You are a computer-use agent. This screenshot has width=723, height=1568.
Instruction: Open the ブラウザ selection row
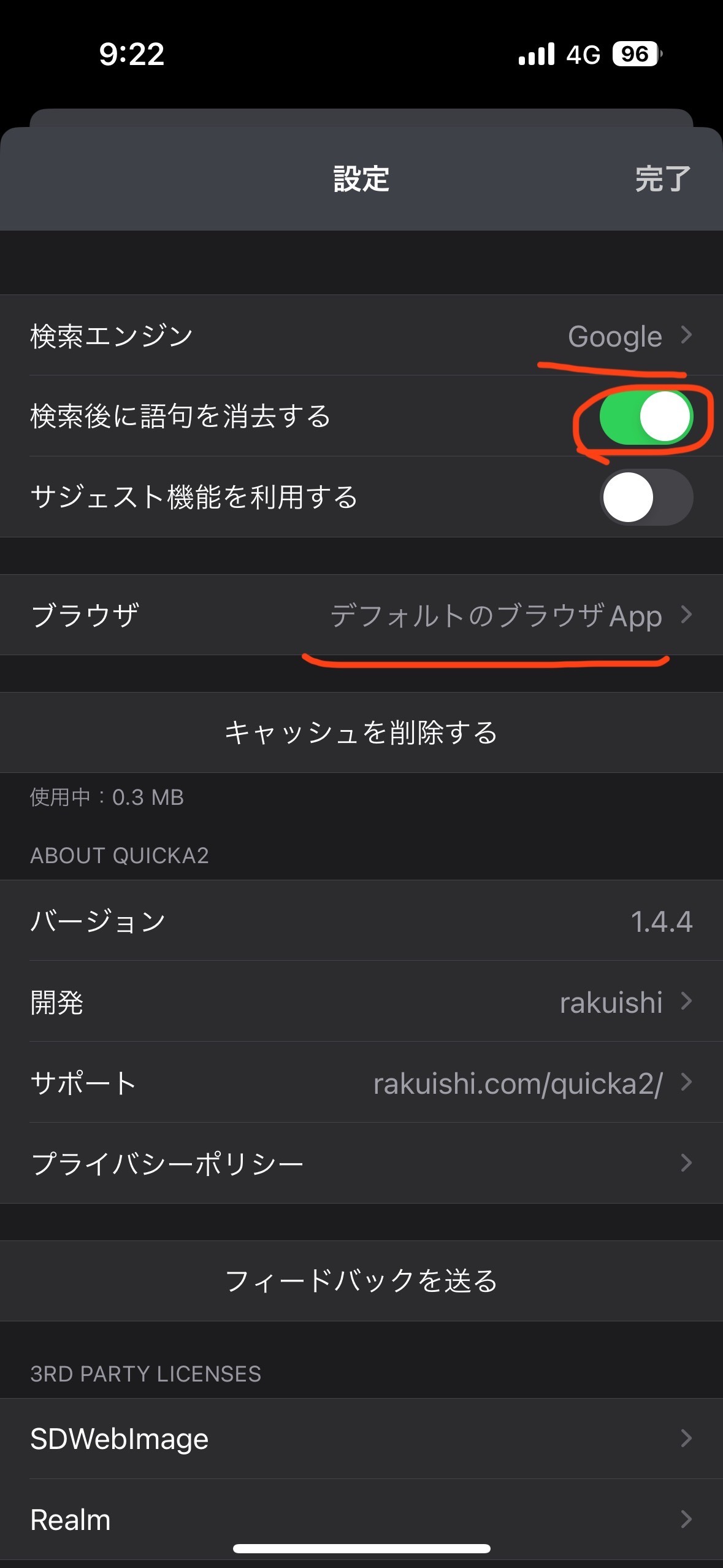point(361,615)
